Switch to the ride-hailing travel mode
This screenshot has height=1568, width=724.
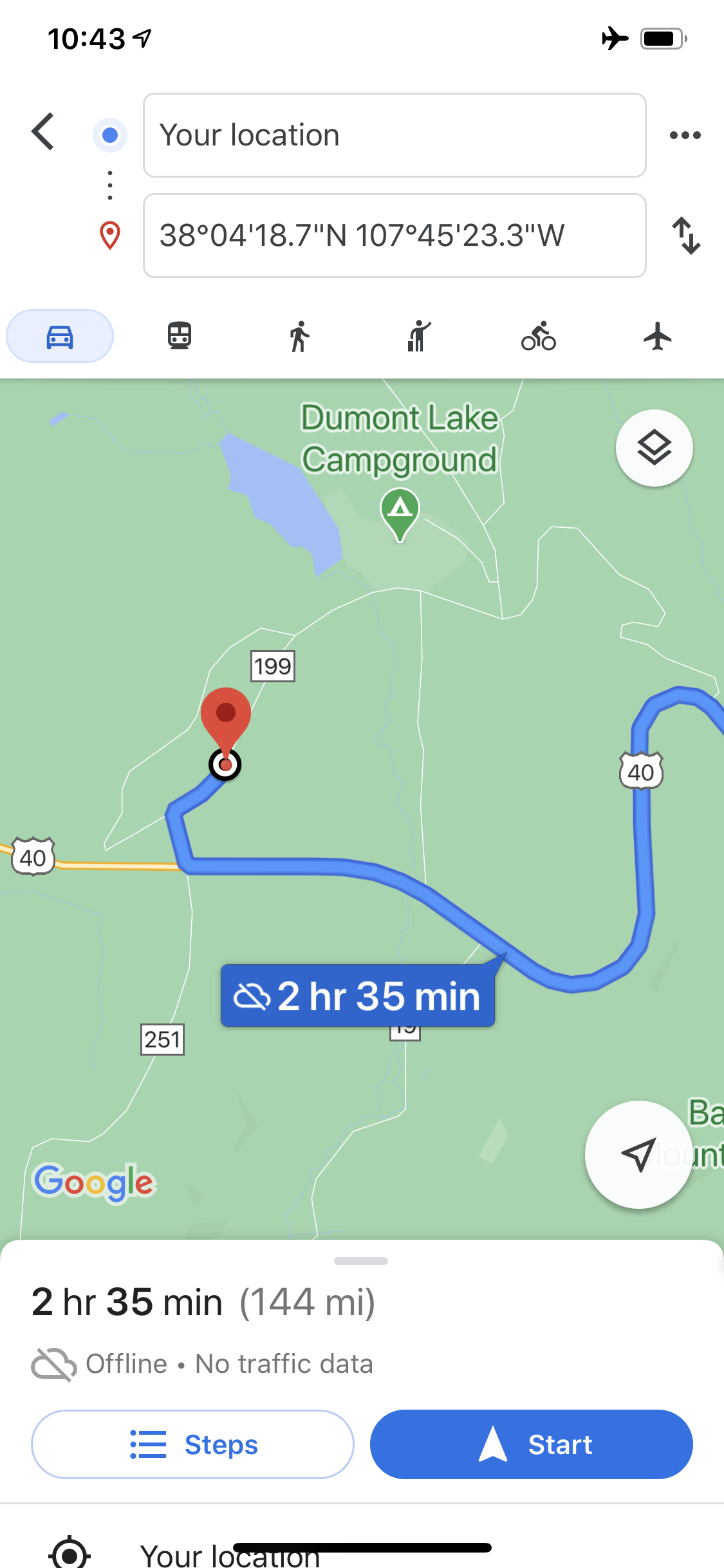pos(419,336)
